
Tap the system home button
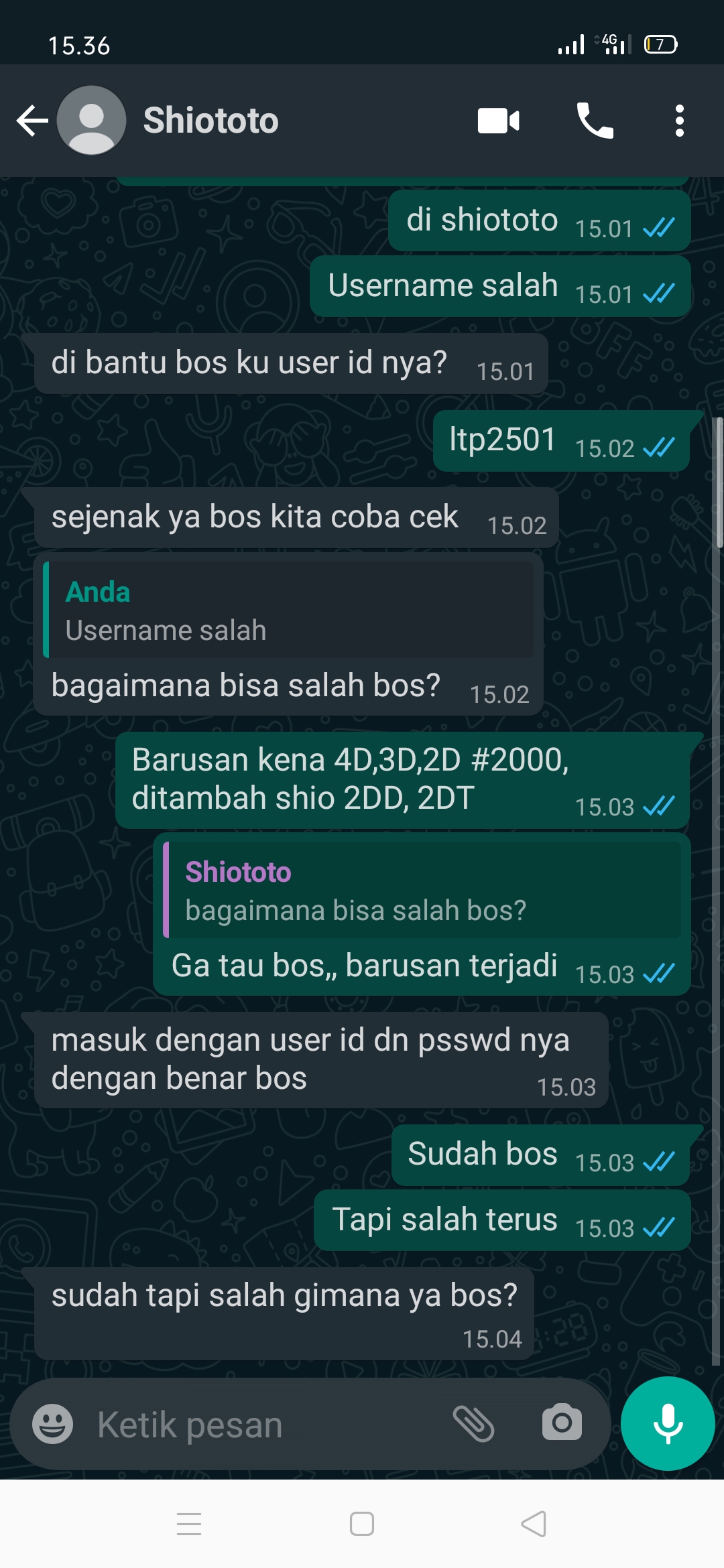pos(362,1524)
